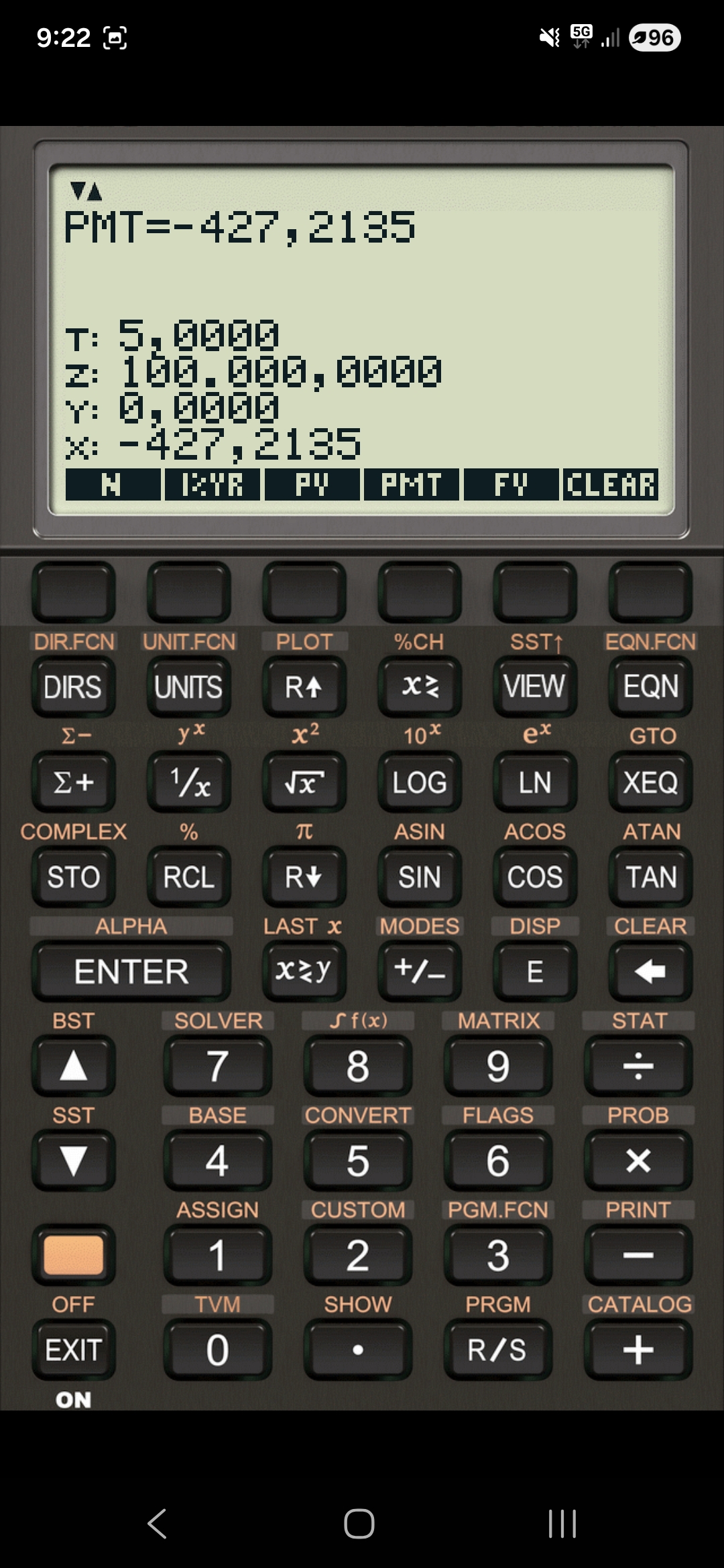
Task: Tap the XEQ key
Action: [650, 782]
